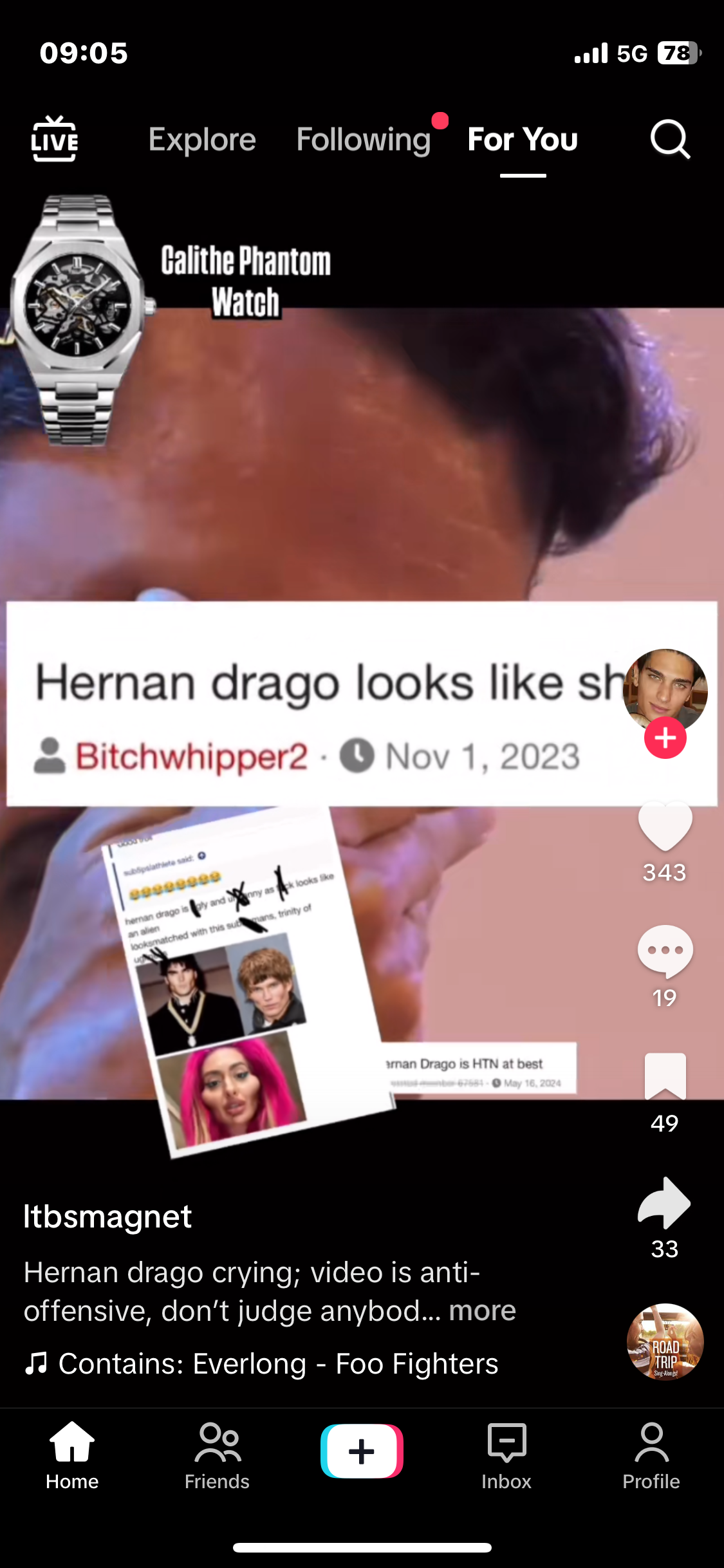
Task: Open the Road Trip sound disc
Action: point(665,1342)
